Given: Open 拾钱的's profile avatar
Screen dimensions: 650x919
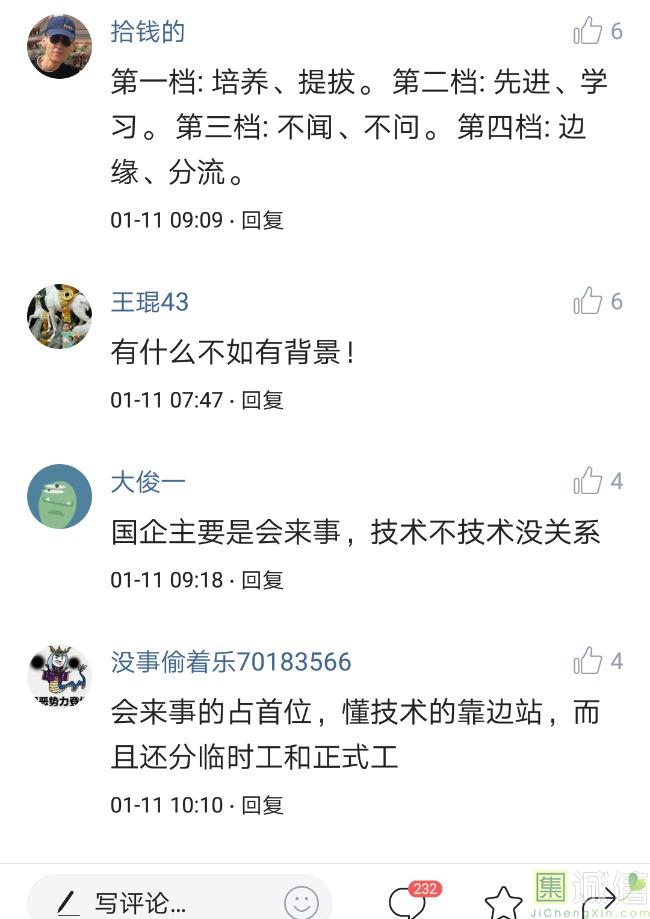Looking at the screenshot, I should click(59, 46).
